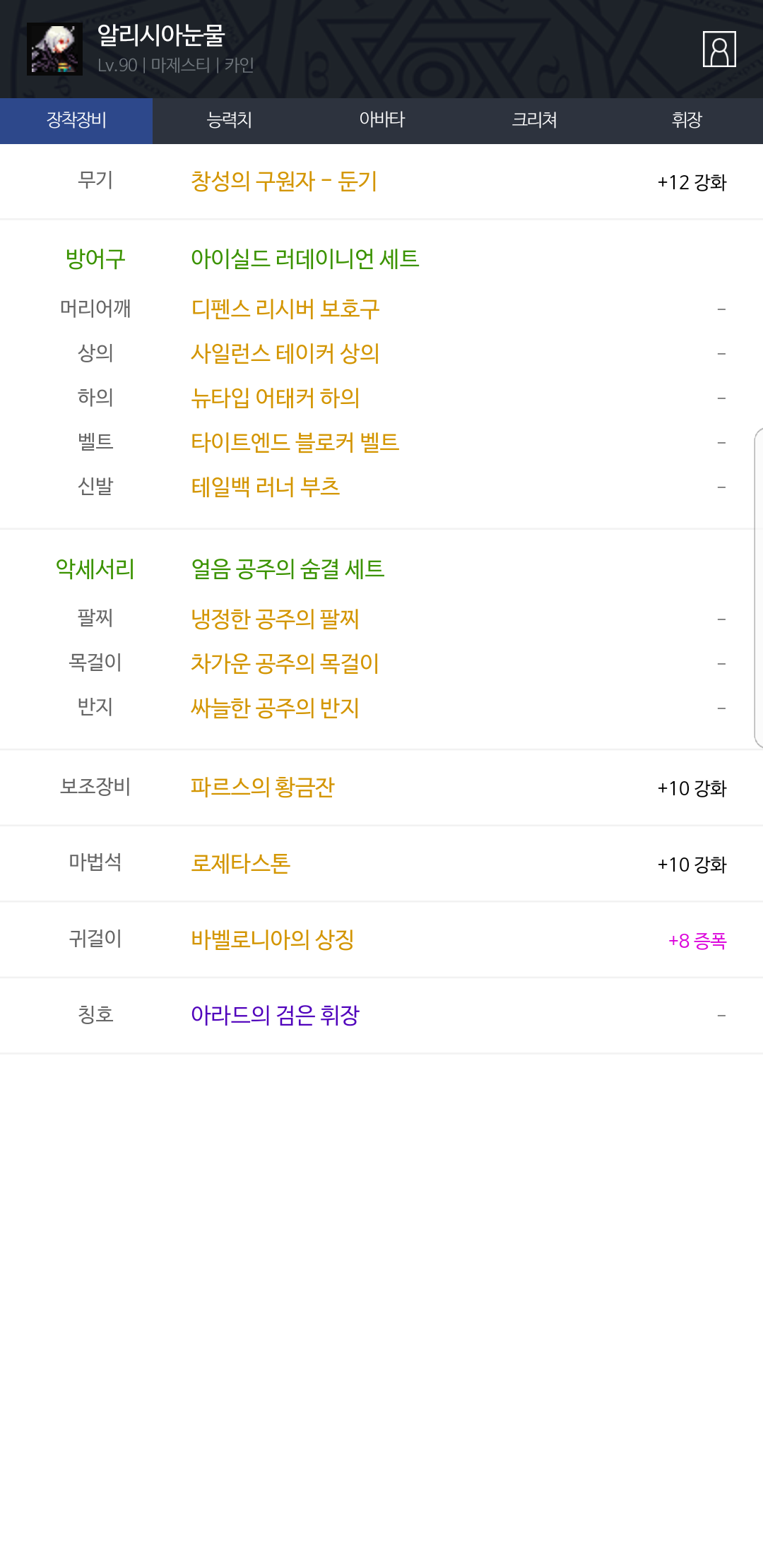The image size is (763, 1568).
Task: Open 파르스의 황금잔 sub equipment
Action: 263,788
